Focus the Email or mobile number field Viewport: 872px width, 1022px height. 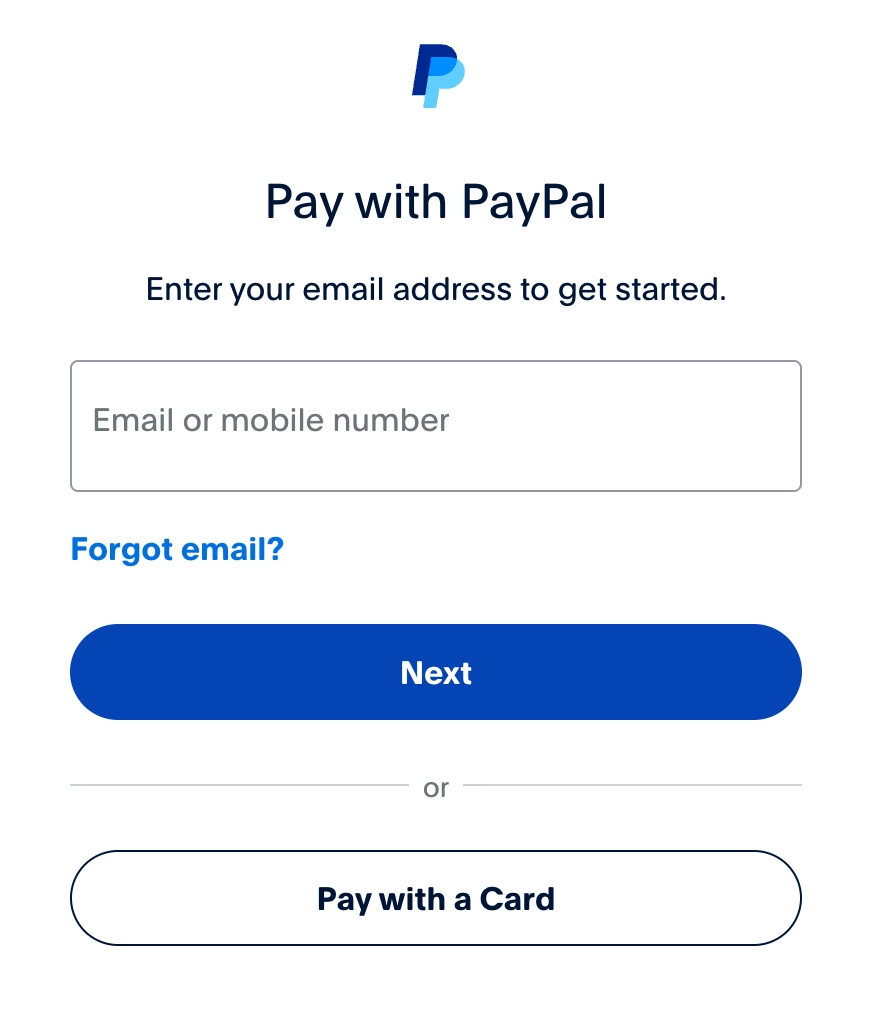[x=435, y=425]
